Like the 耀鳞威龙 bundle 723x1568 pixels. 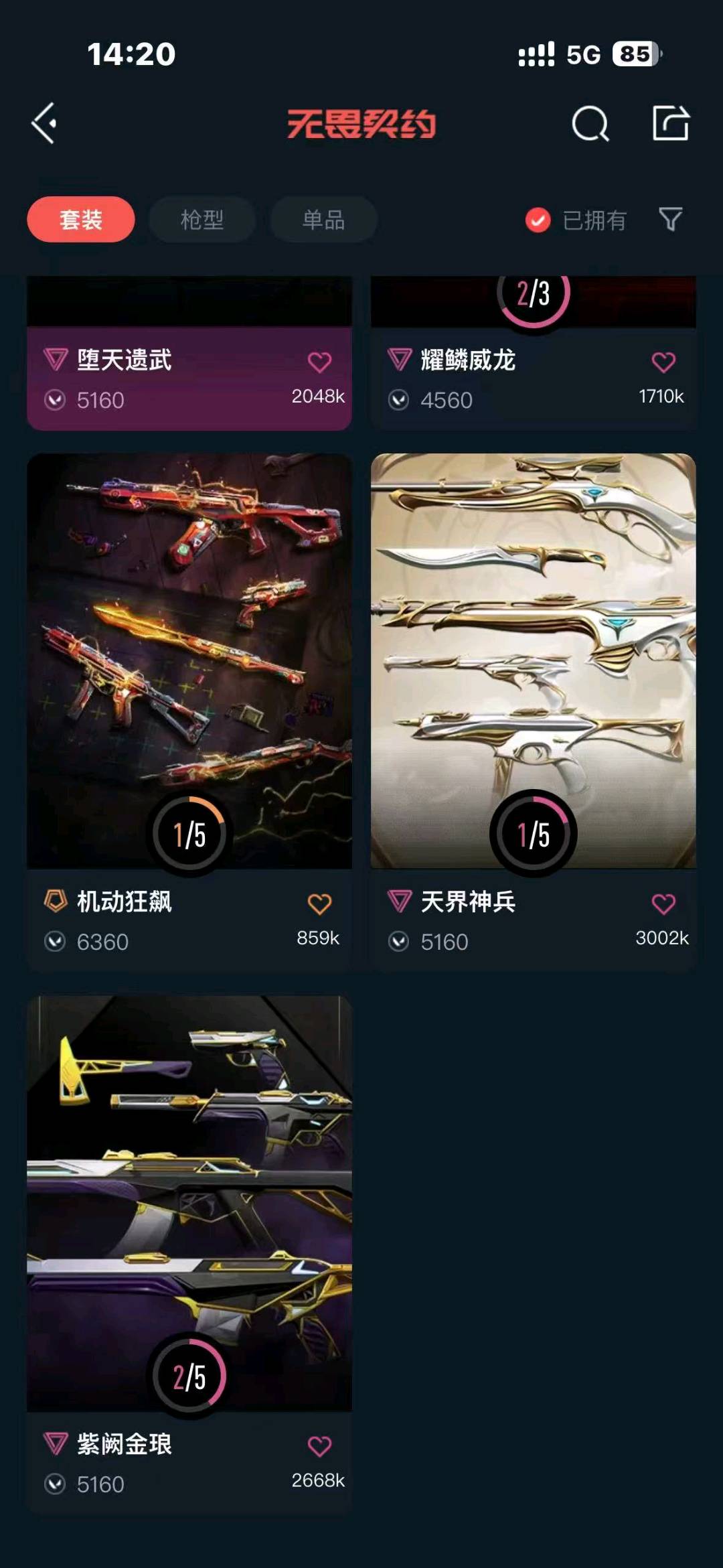click(x=663, y=362)
